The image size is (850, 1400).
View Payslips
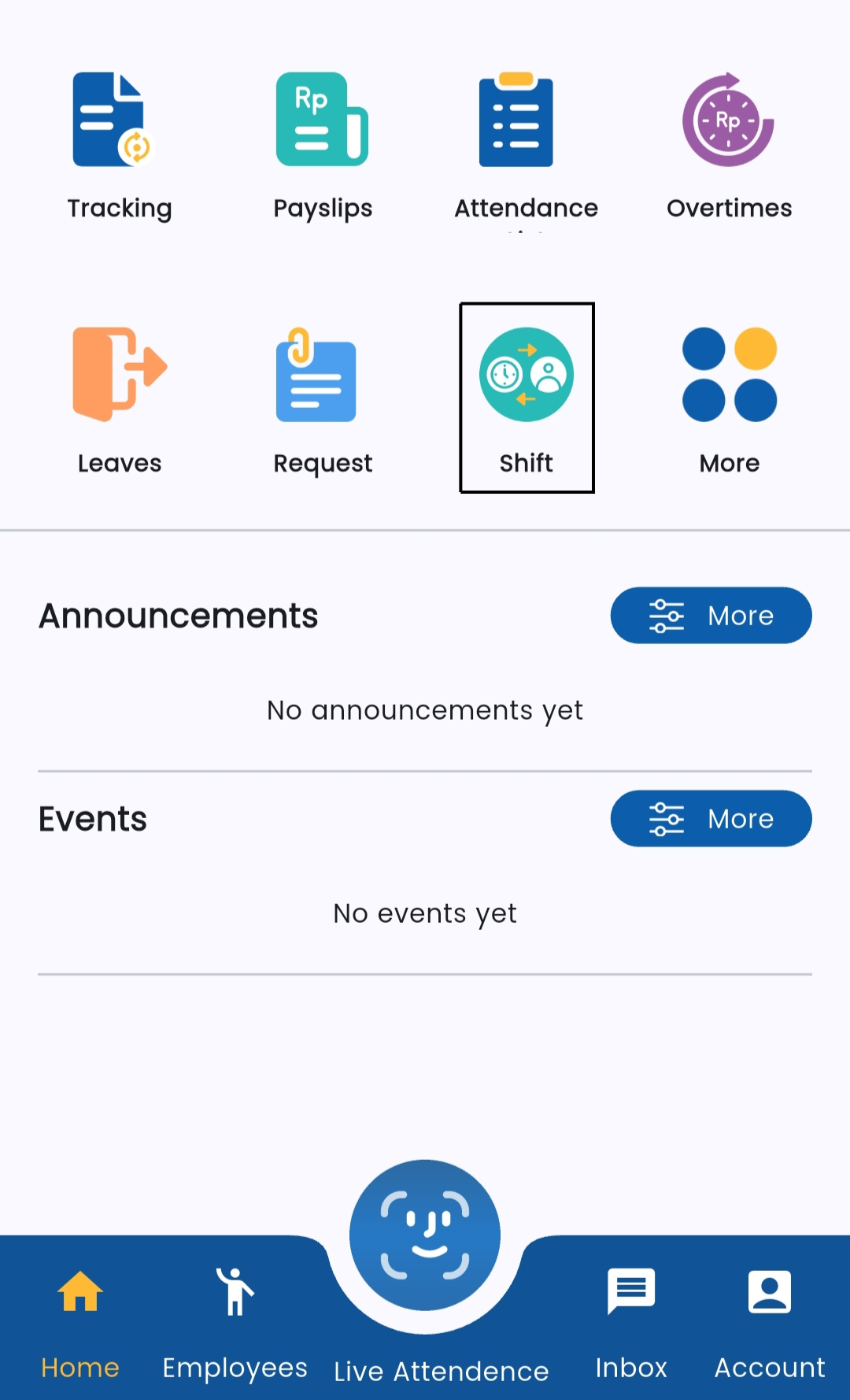(323, 146)
